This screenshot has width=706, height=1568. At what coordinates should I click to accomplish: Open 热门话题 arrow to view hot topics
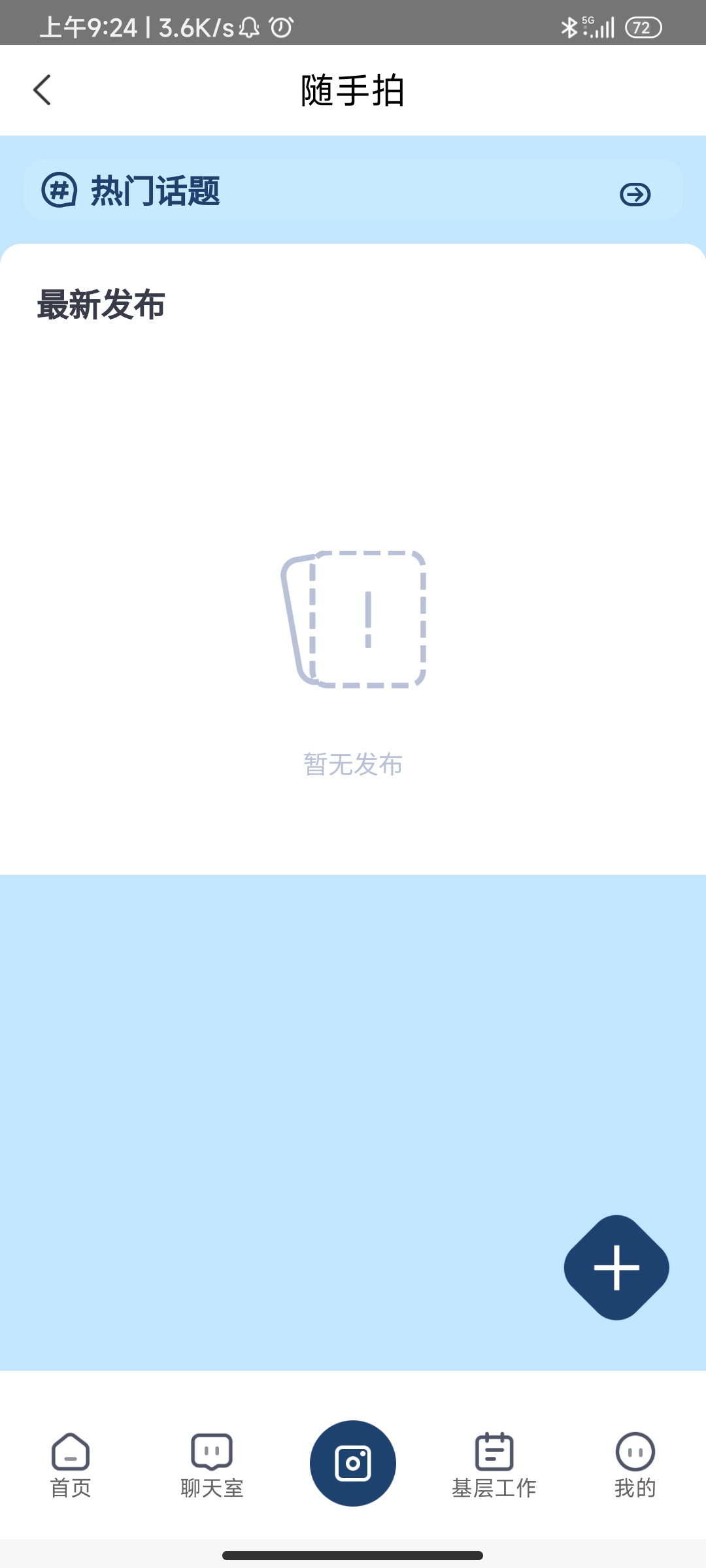[x=635, y=194]
